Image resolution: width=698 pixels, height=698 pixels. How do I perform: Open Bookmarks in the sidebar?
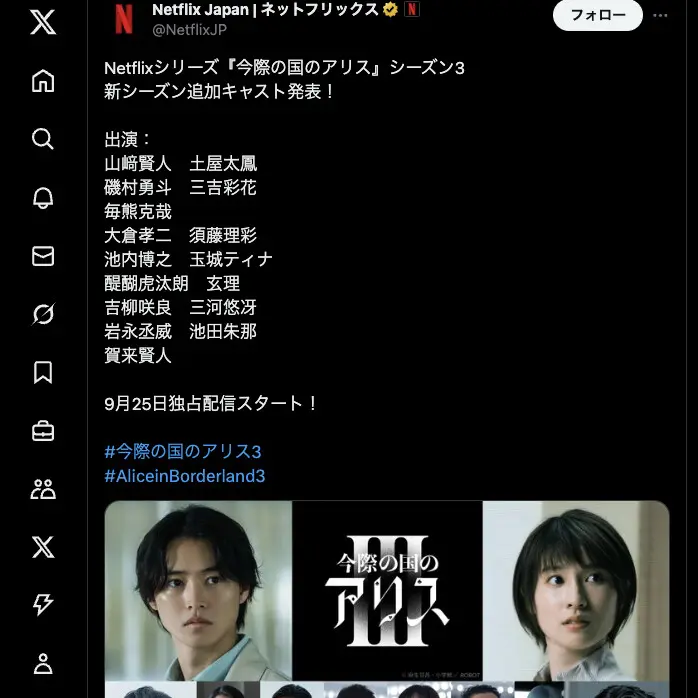click(43, 373)
